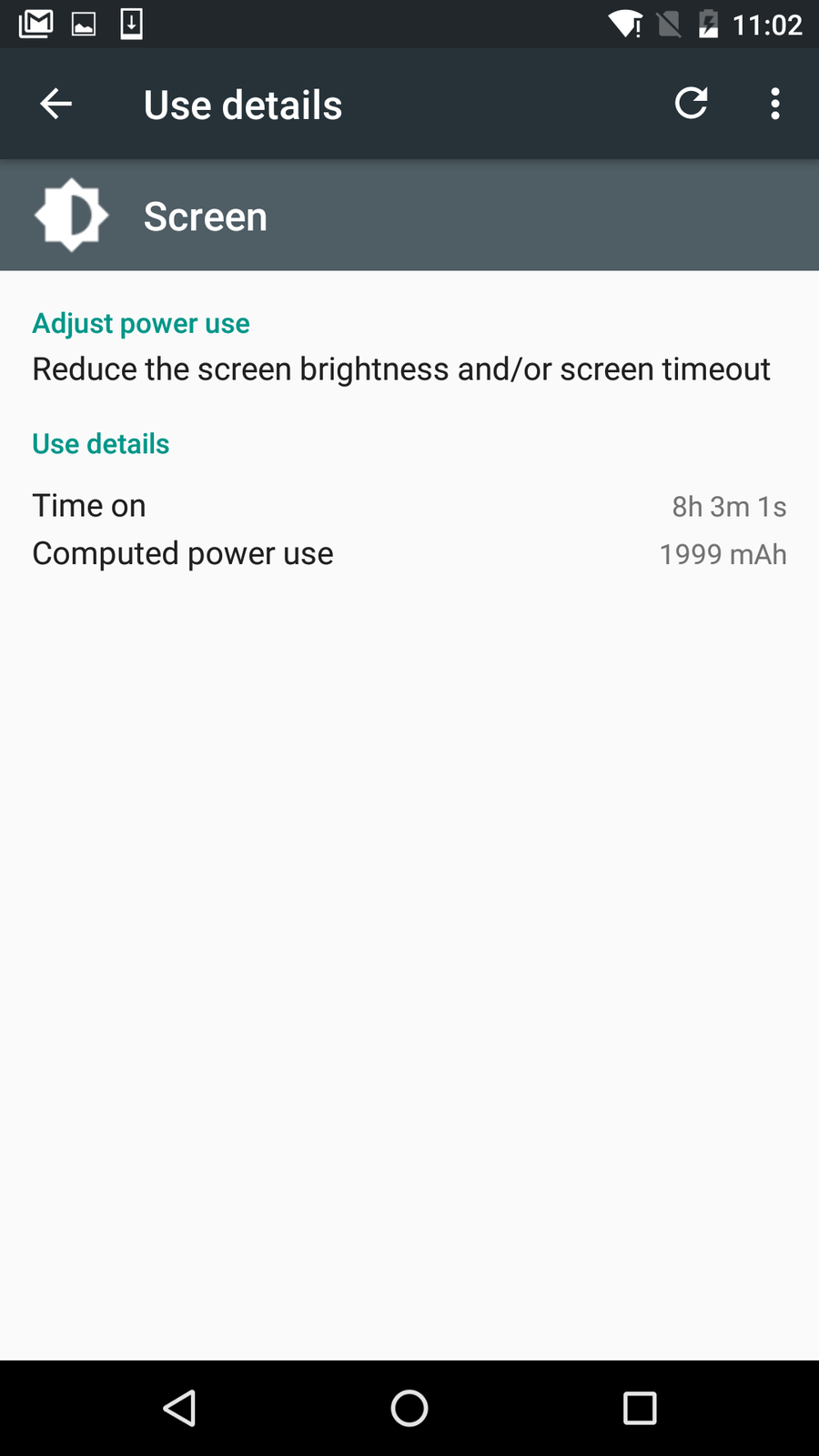The image size is (819, 1456).
Task: Open the overflow menu
Action: point(774,104)
